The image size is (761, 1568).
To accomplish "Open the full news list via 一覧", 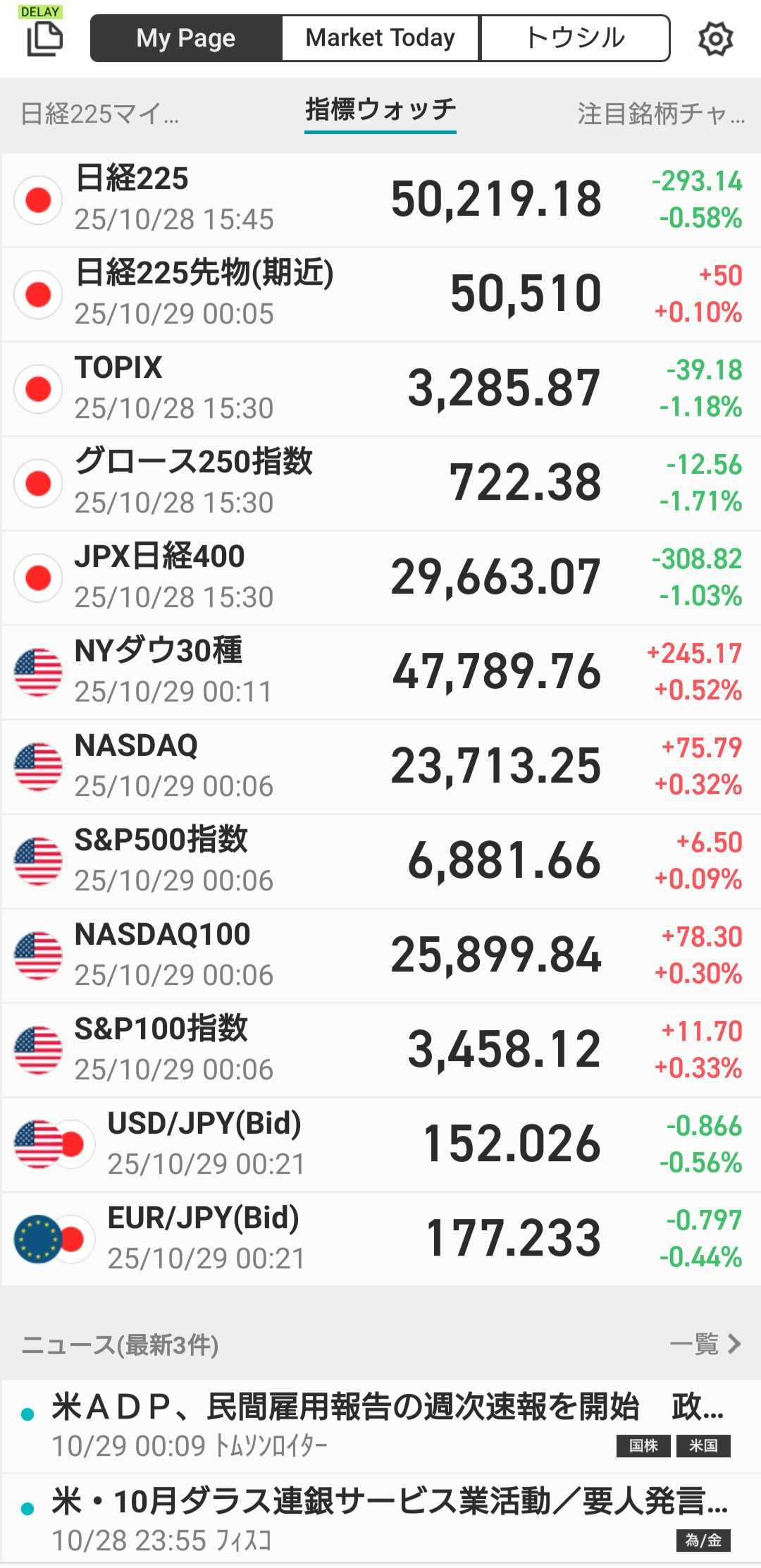I will pos(705,1345).
